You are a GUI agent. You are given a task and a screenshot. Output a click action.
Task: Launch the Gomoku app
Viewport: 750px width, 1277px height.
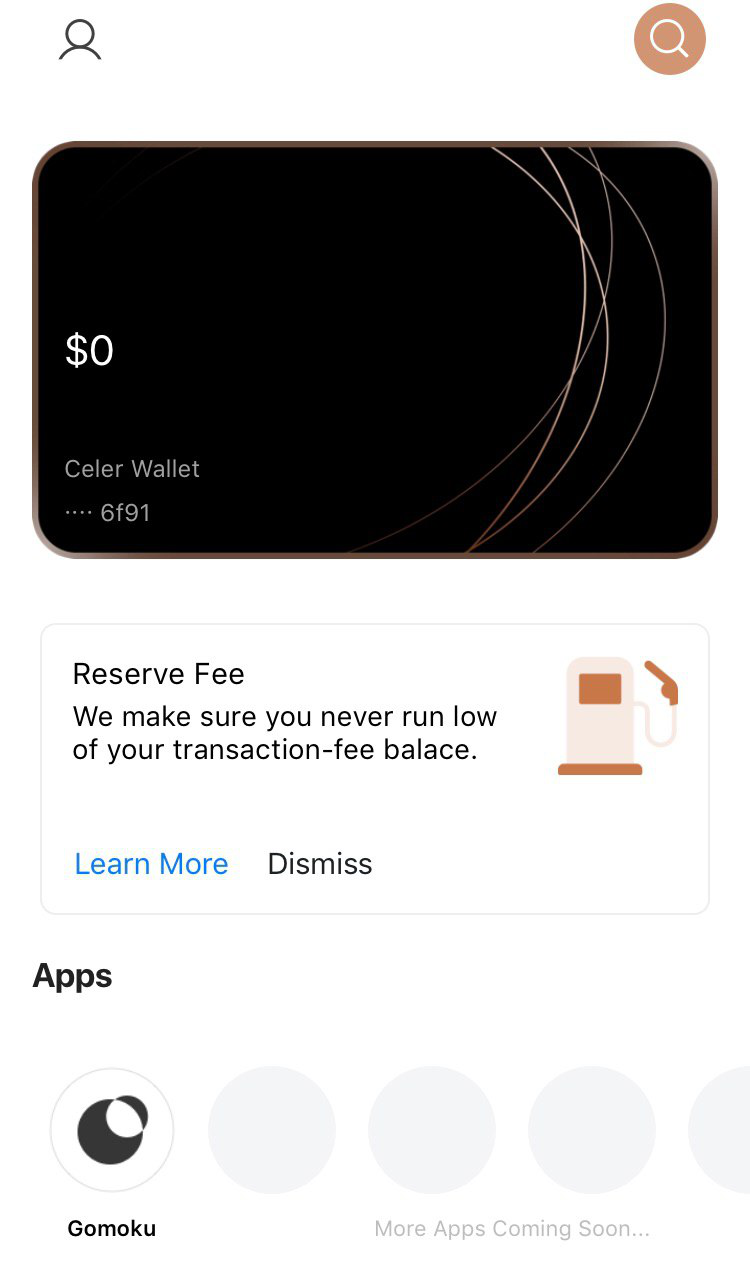pyautogui.click(x=112, y=1130)
